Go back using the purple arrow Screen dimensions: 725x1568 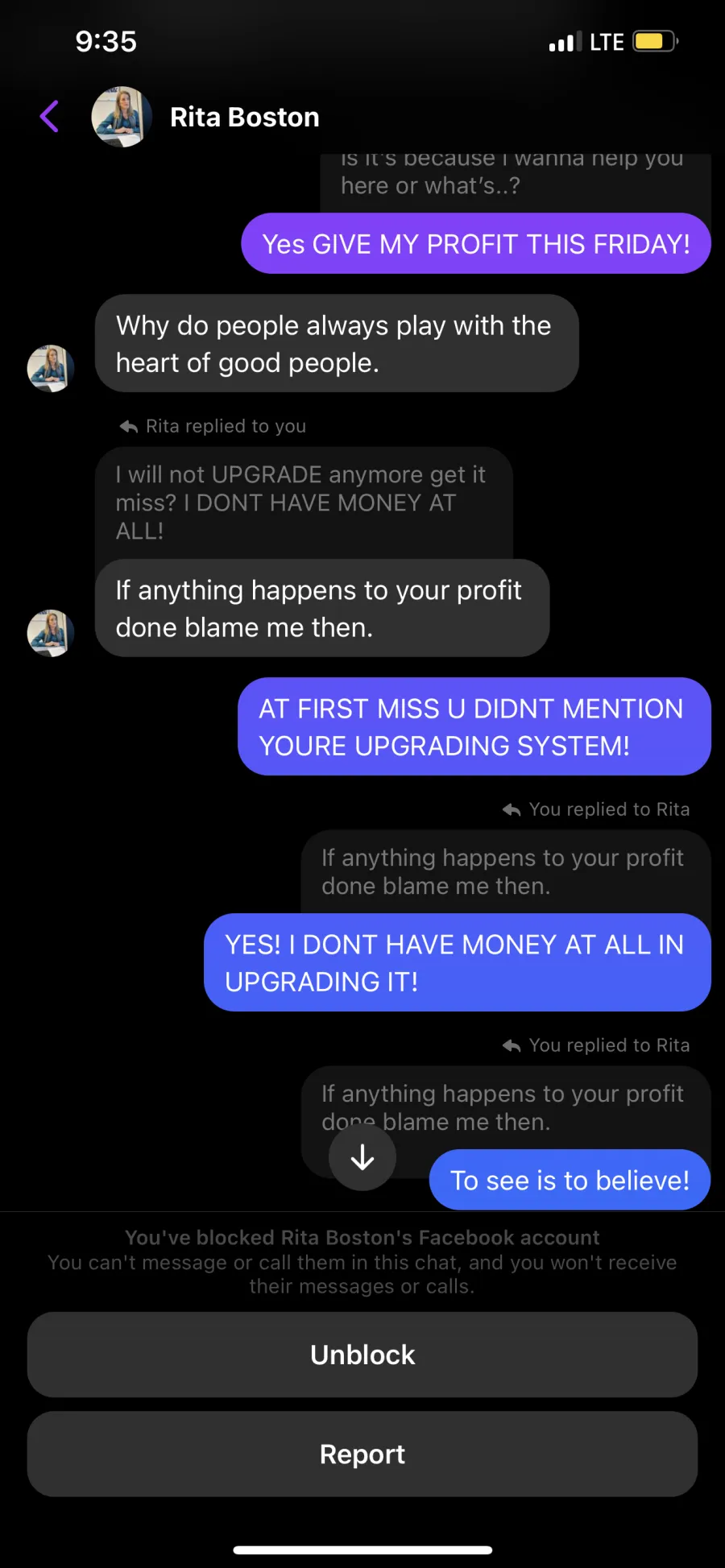pyautogui.click(x=50, y=117)
